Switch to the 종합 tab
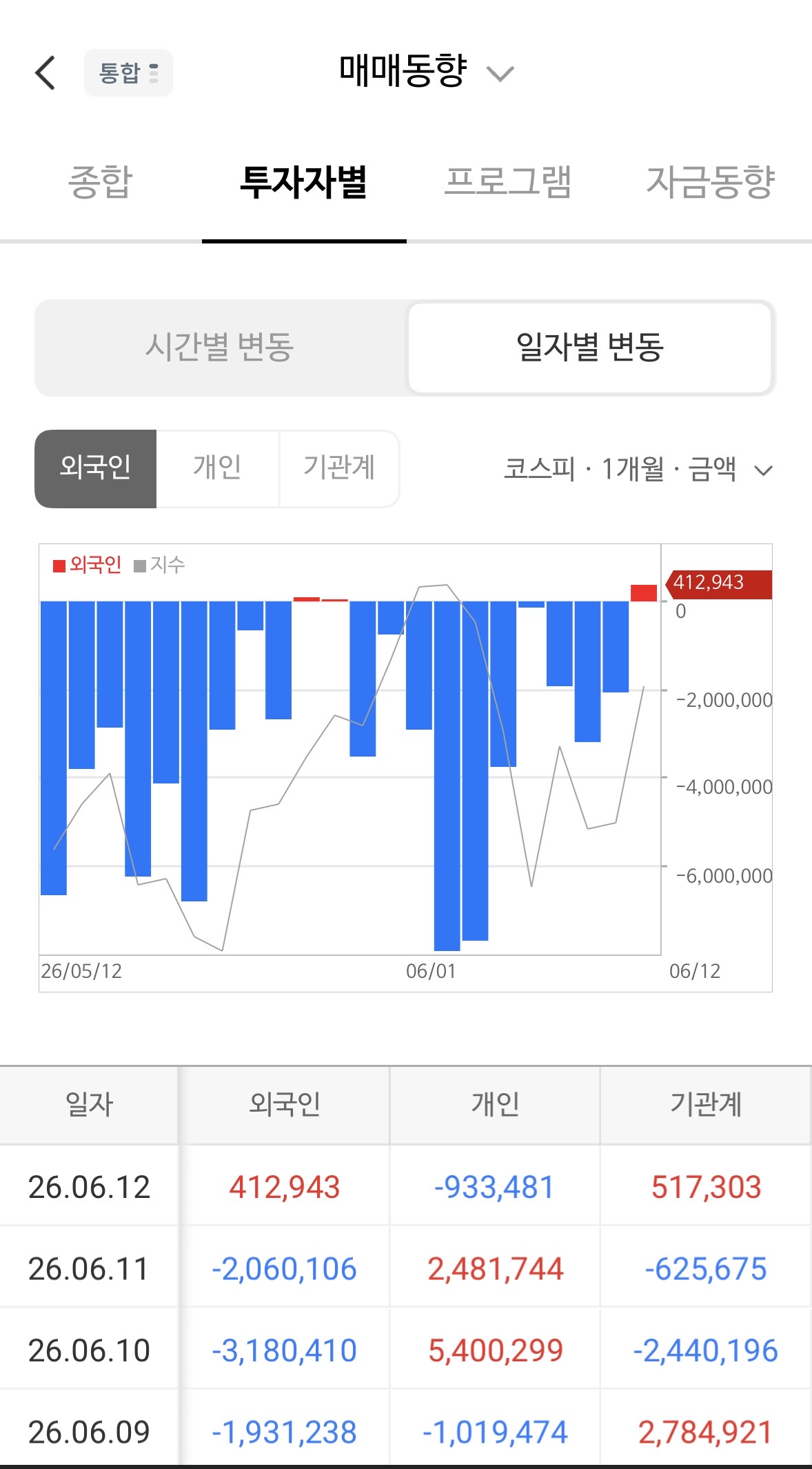 pyautogui.click(x=101, y=183)
